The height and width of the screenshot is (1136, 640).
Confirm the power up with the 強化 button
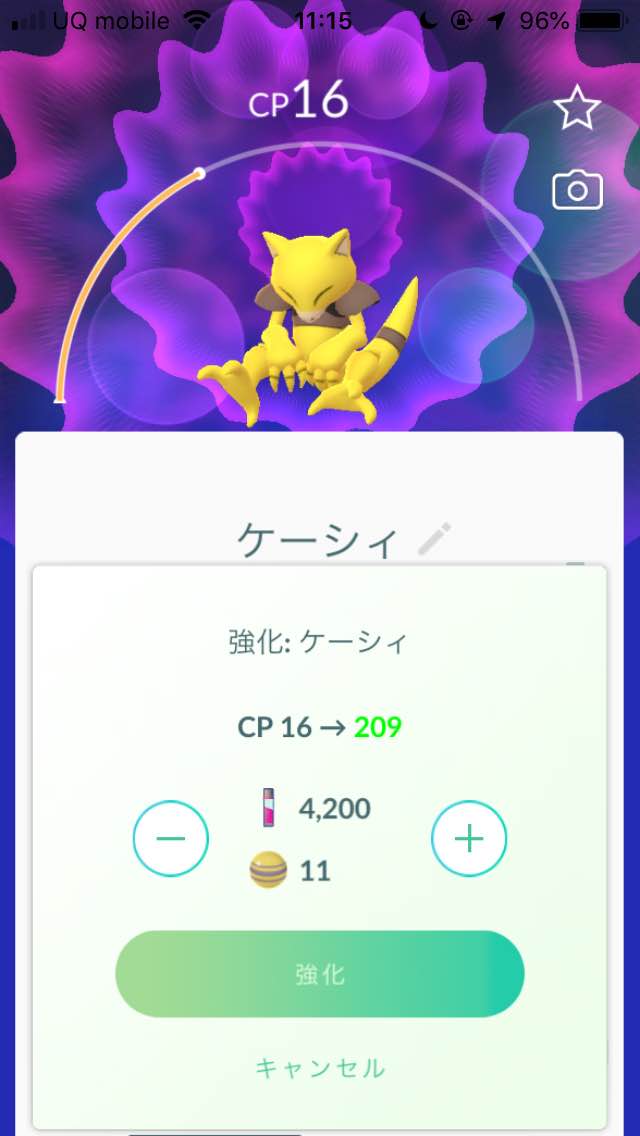[x=320, y=974]
